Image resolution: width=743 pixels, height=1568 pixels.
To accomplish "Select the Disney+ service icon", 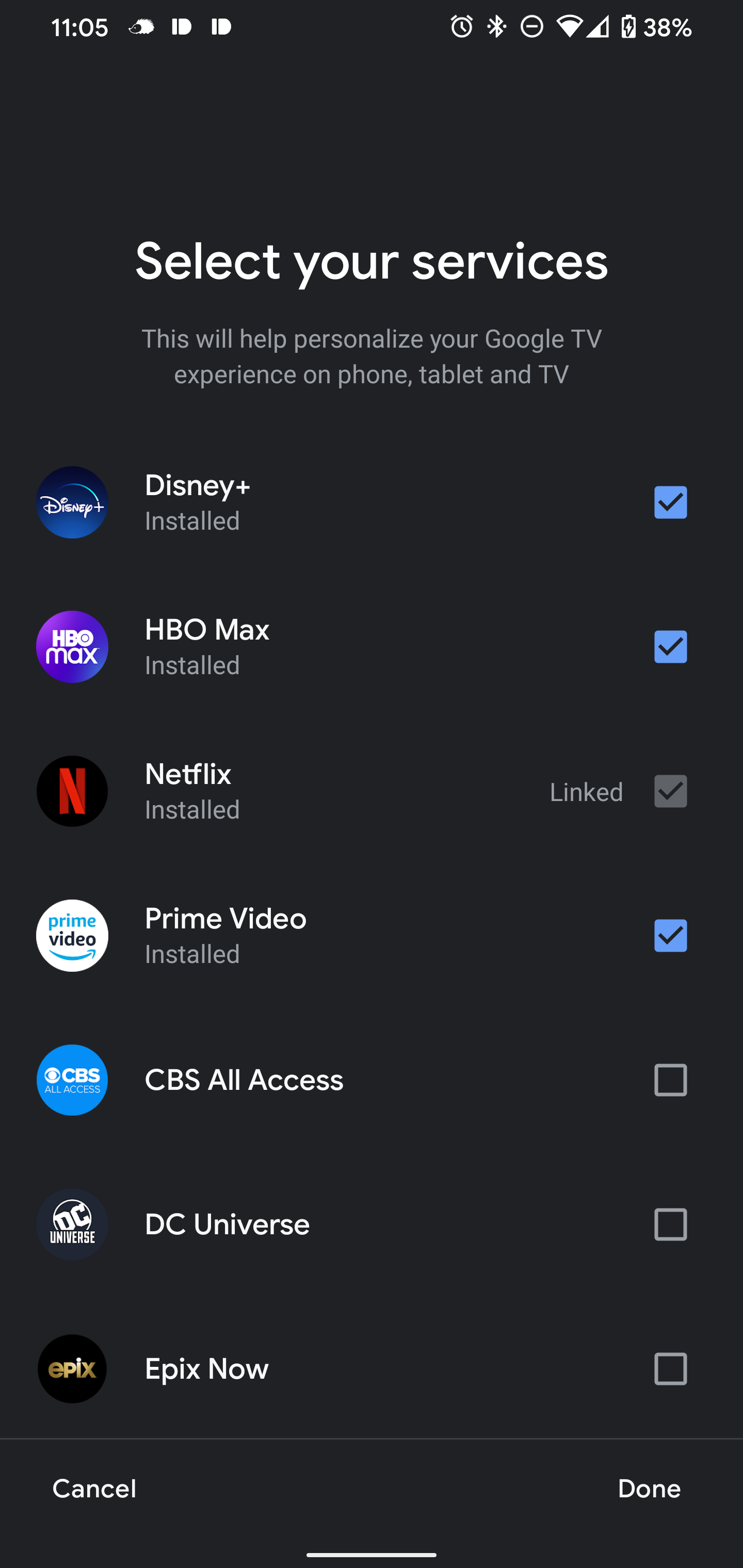I will [x=72, y=501].
